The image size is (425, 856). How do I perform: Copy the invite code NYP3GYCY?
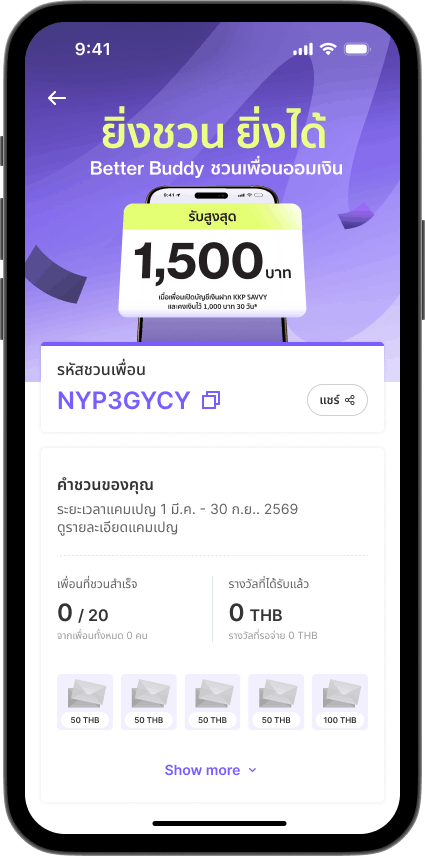tap(211, 401)
